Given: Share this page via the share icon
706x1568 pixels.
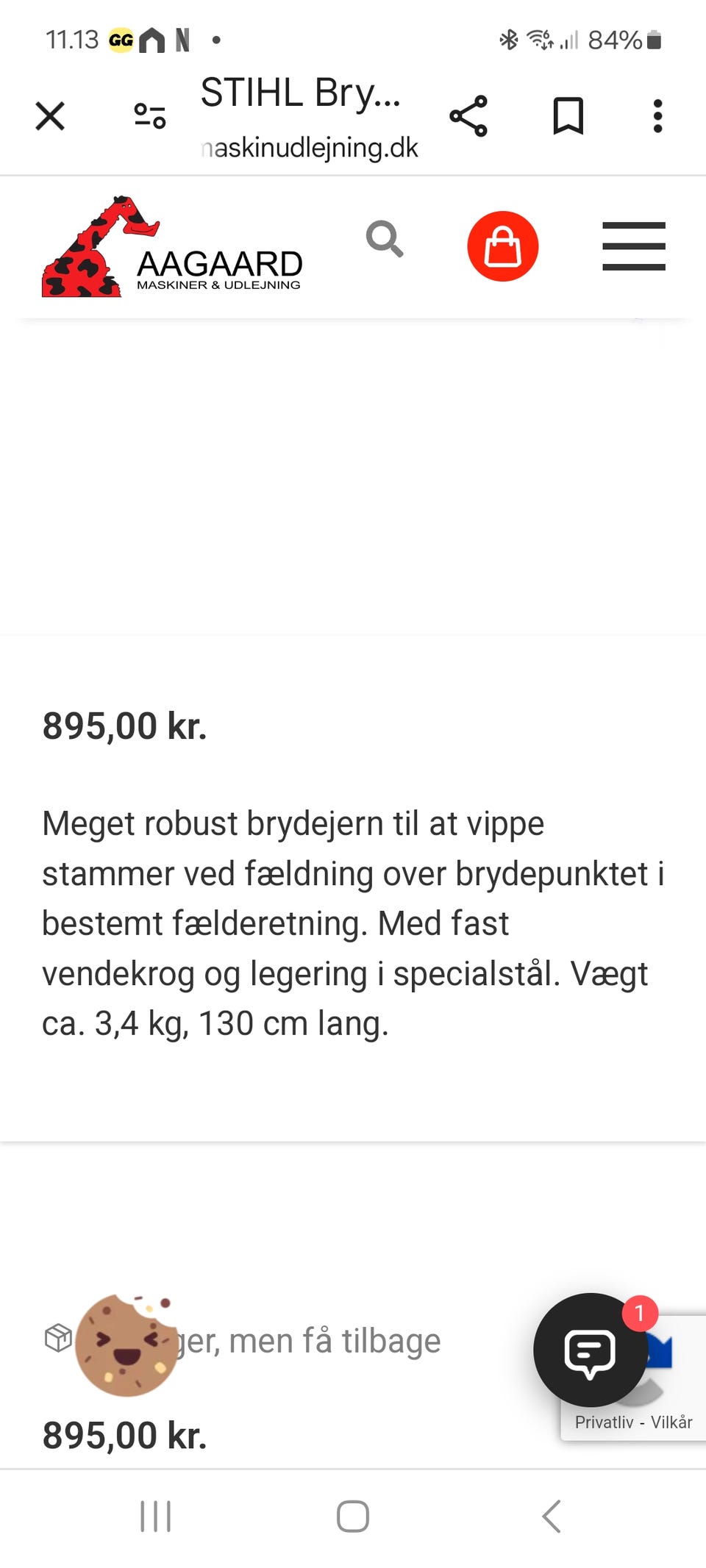Looking at the screenshot, I should (470, 116).
